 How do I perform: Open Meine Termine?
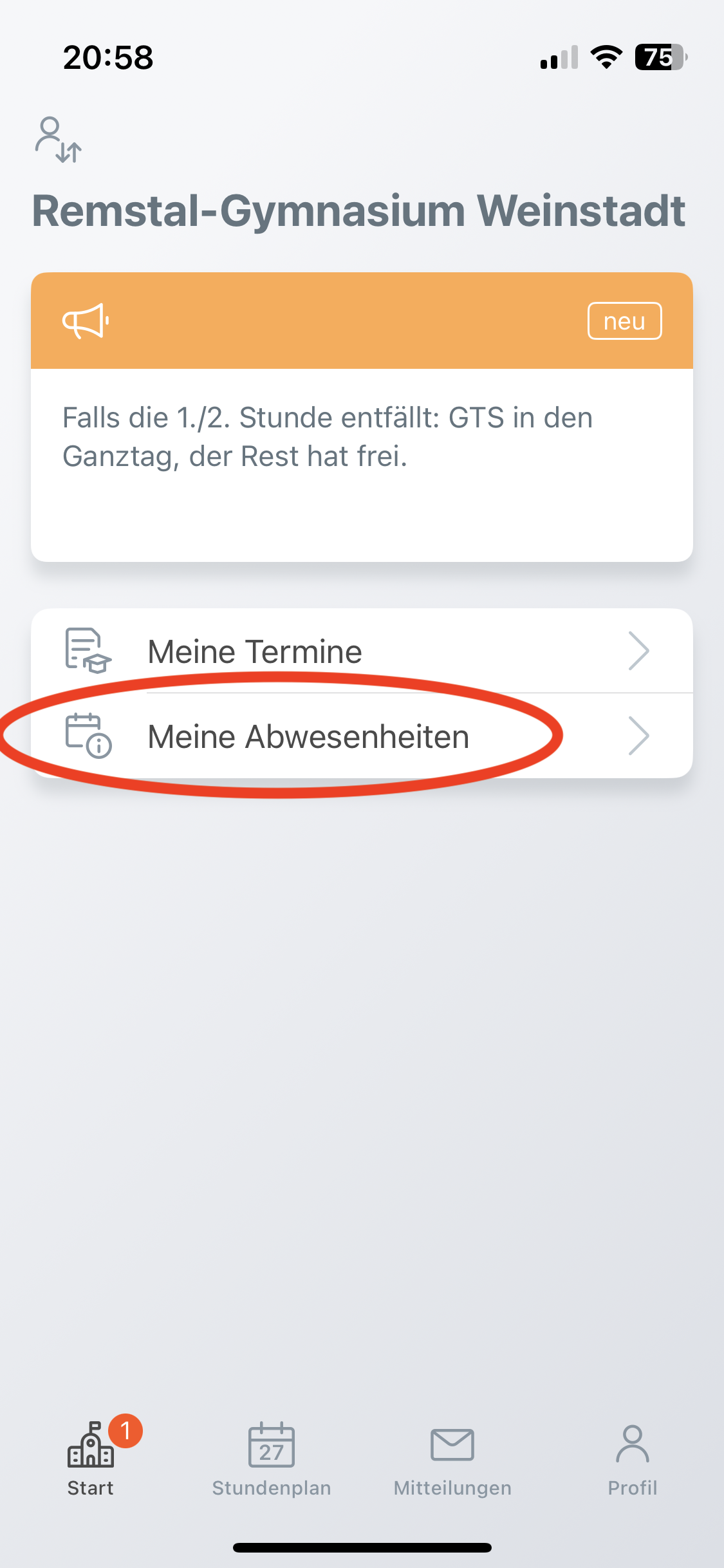[x=362, y=651]
